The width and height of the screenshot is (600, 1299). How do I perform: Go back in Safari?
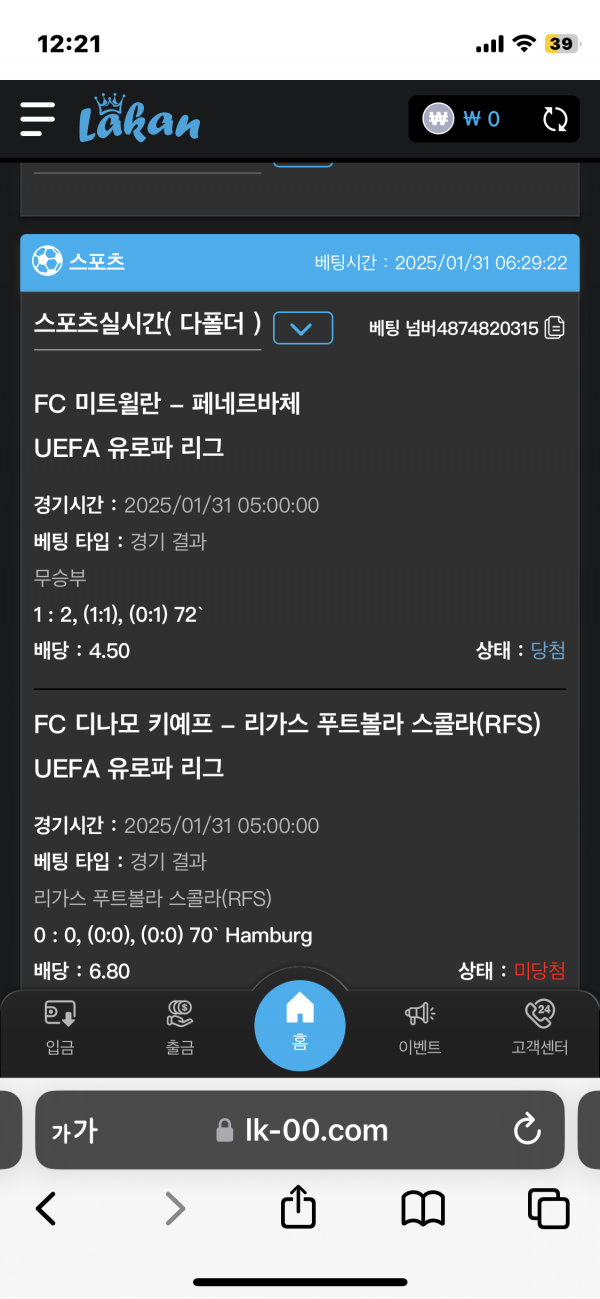tap(46, 1209)
